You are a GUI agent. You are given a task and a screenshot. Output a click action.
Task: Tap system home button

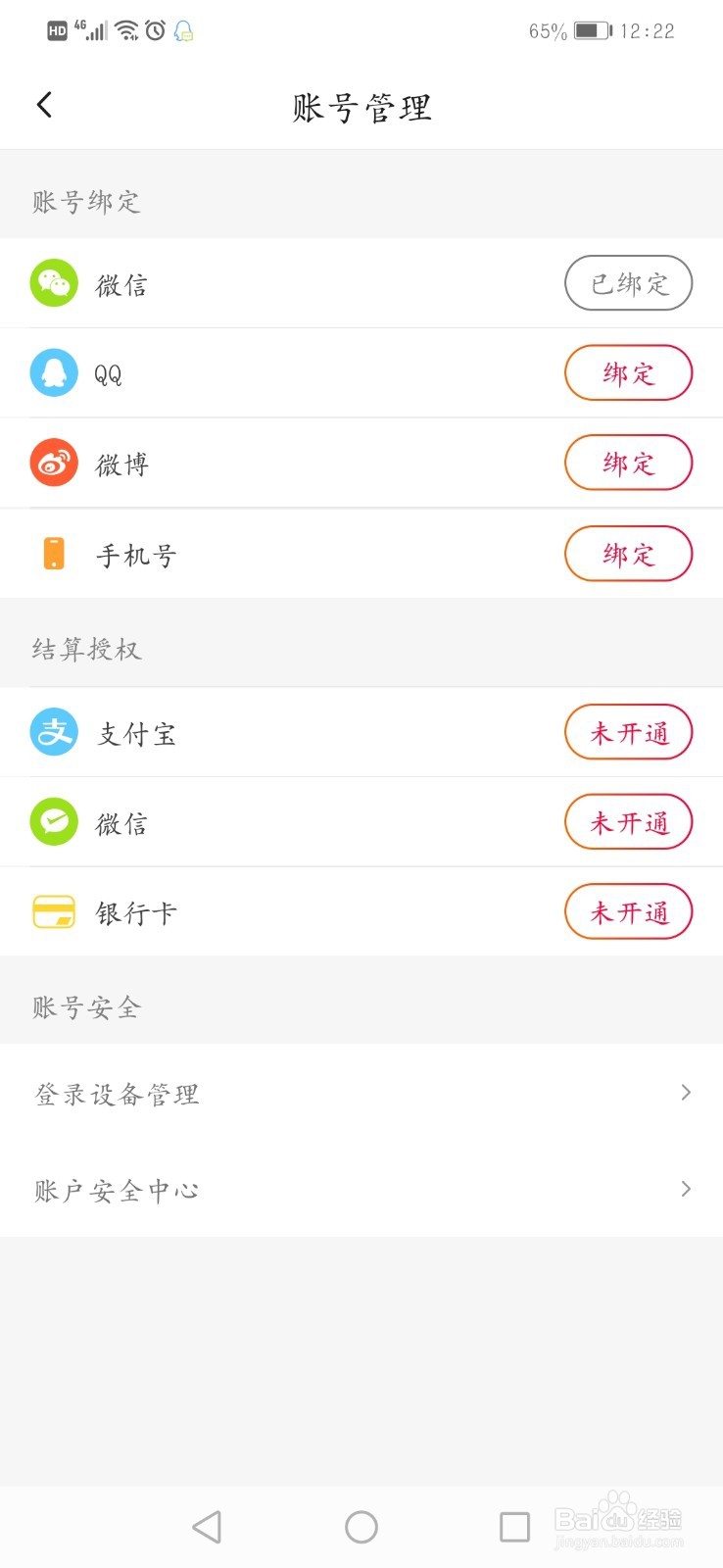[361, 1526]
